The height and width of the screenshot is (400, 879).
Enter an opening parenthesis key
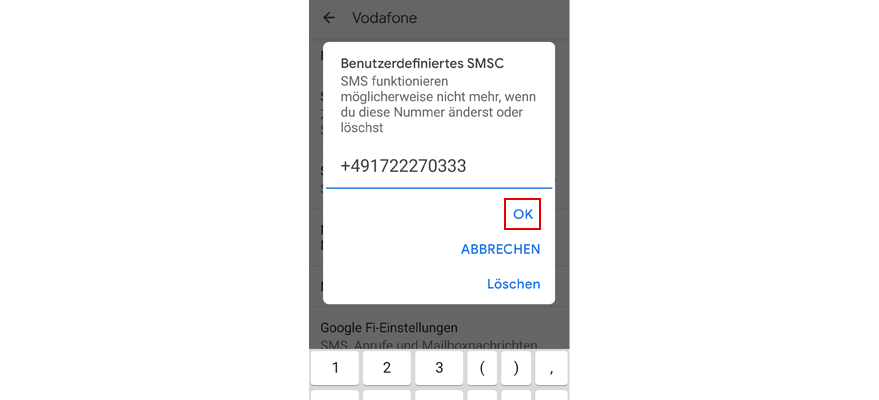point(482,368)
